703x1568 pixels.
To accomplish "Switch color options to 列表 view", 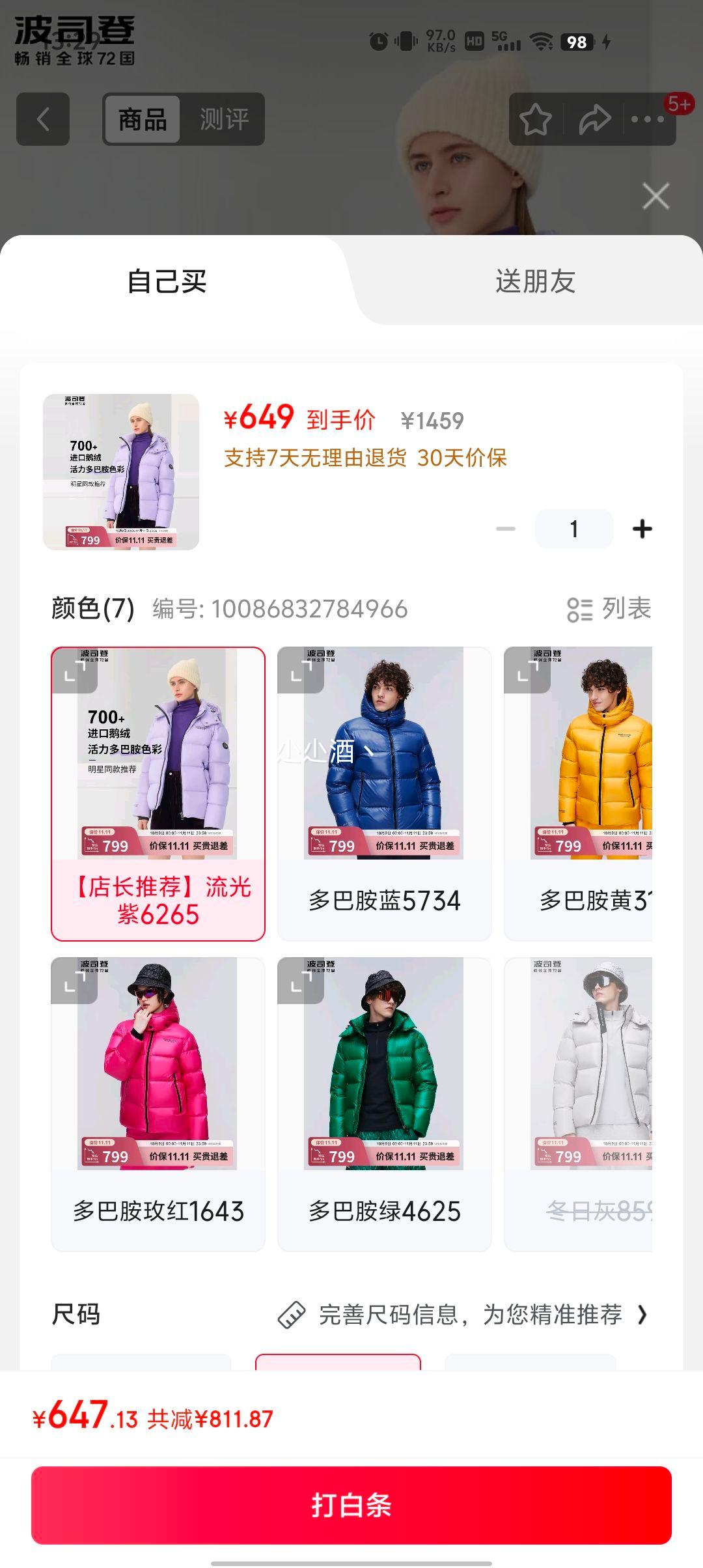I will click(609, 609).
